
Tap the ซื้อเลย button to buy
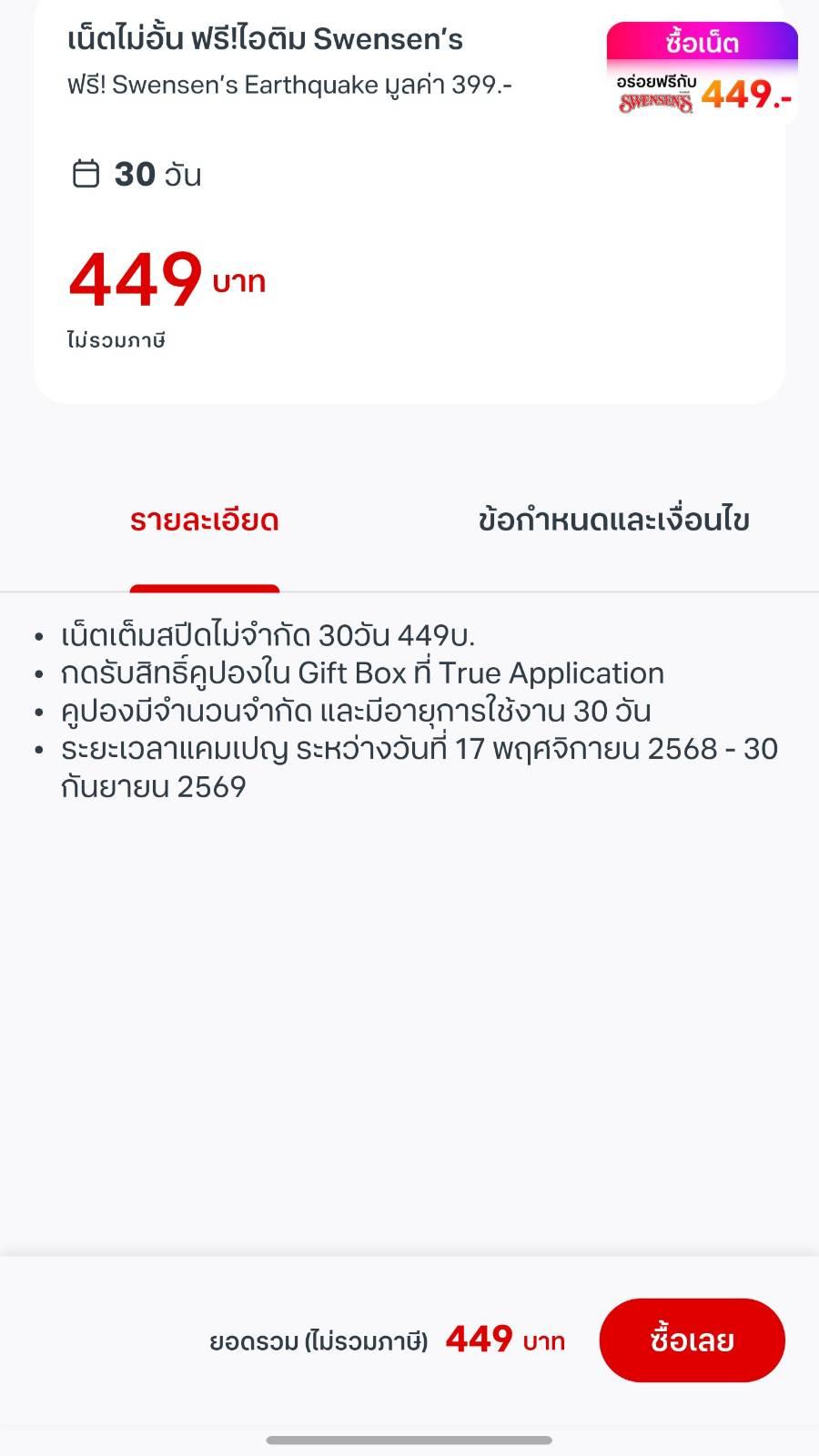(x=692, y=1340)
